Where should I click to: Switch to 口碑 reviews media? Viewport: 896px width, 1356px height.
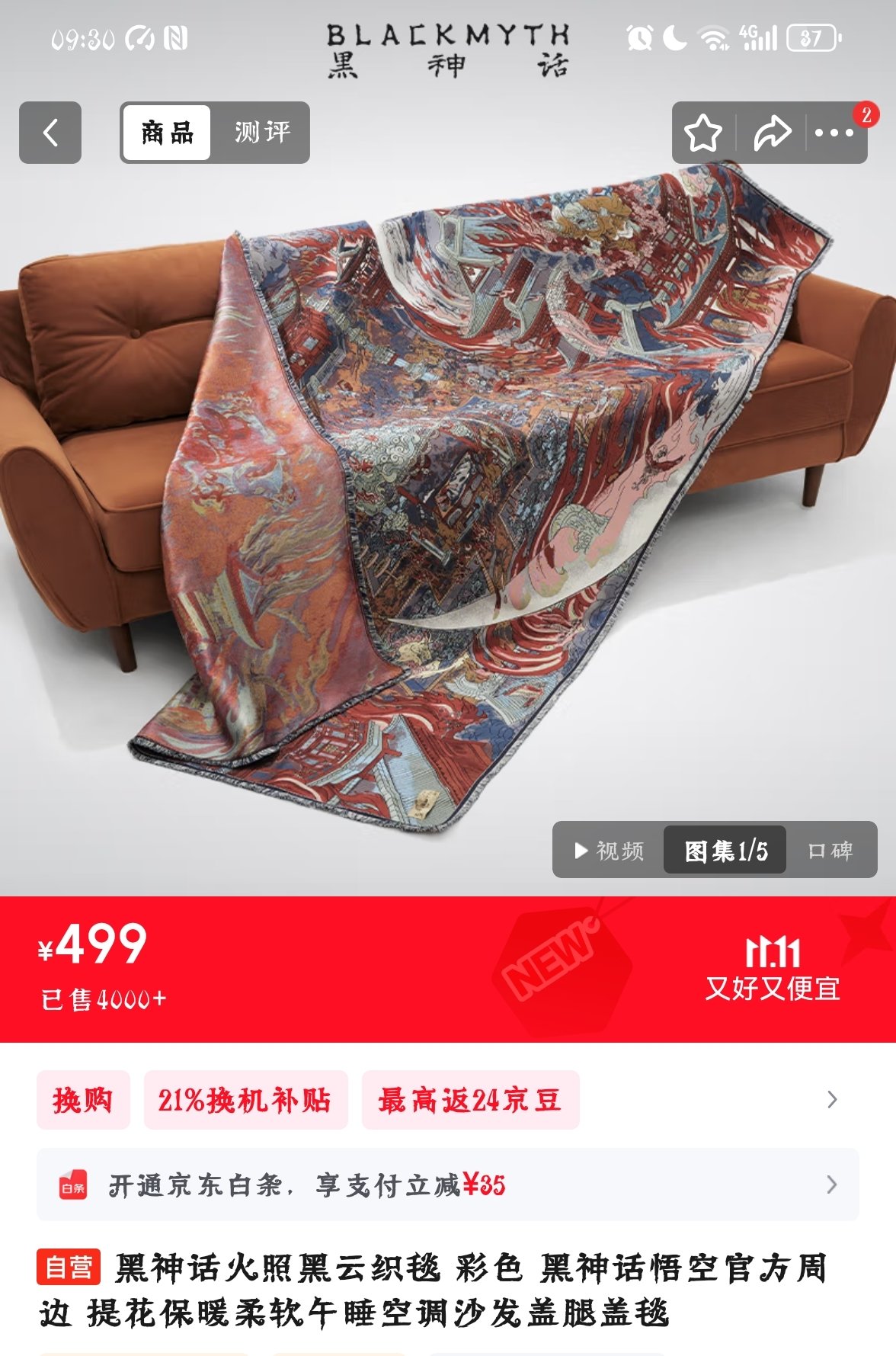tap(830, 850)
